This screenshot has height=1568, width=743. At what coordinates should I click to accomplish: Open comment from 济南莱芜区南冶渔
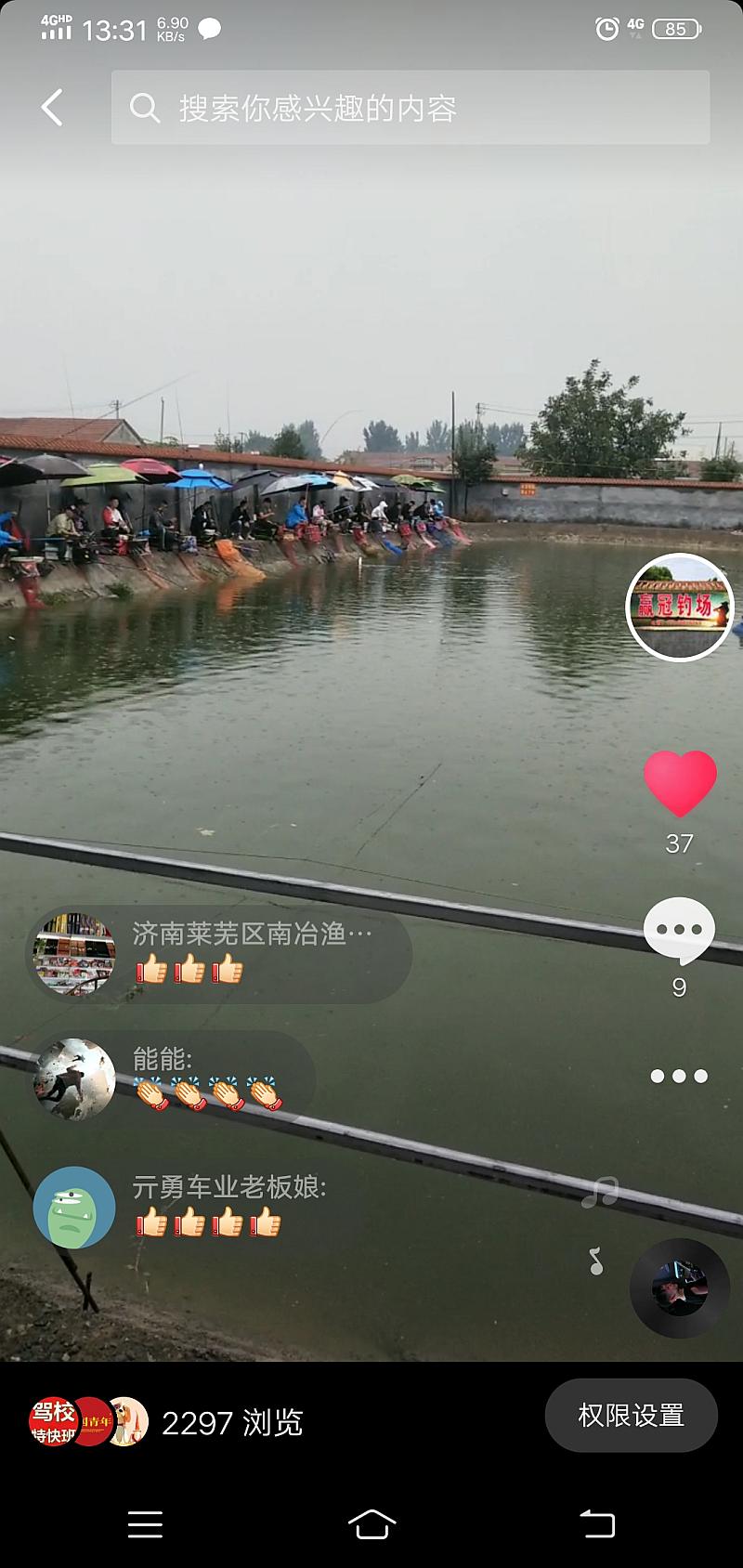(218, 954)
